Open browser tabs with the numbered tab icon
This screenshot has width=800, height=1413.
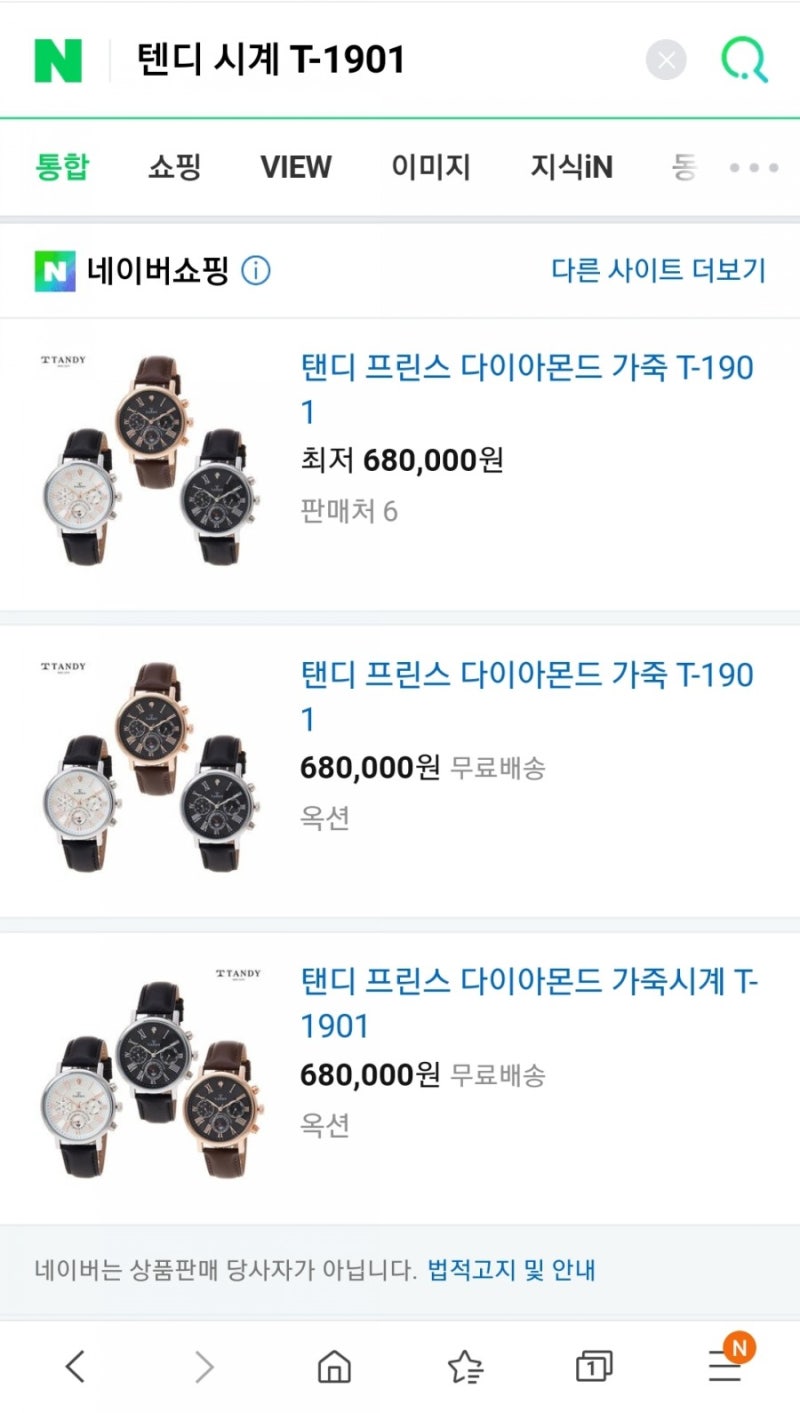coord(592,1365)
